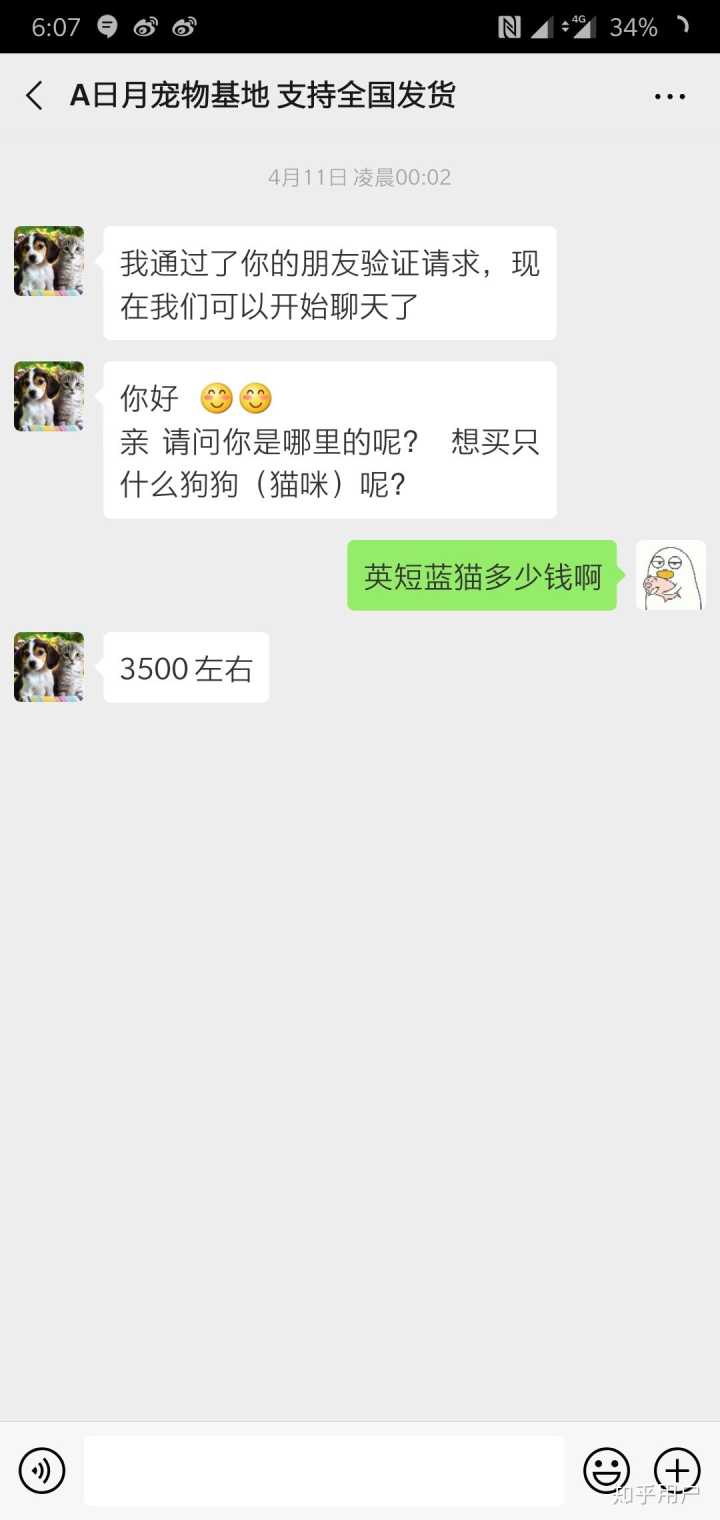Open the chat overflow menu

pos(669,97)
